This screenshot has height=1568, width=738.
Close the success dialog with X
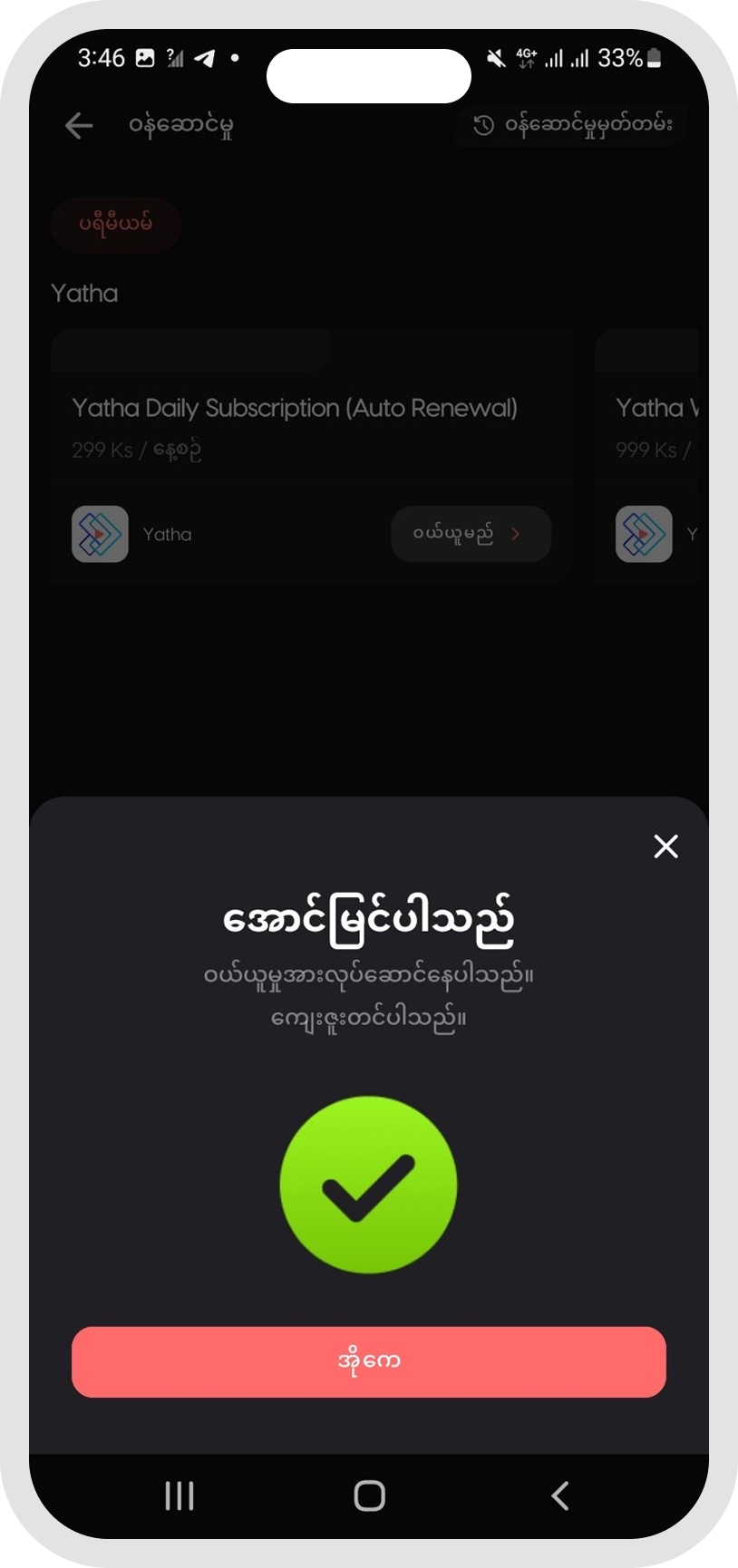coord(665,847)
